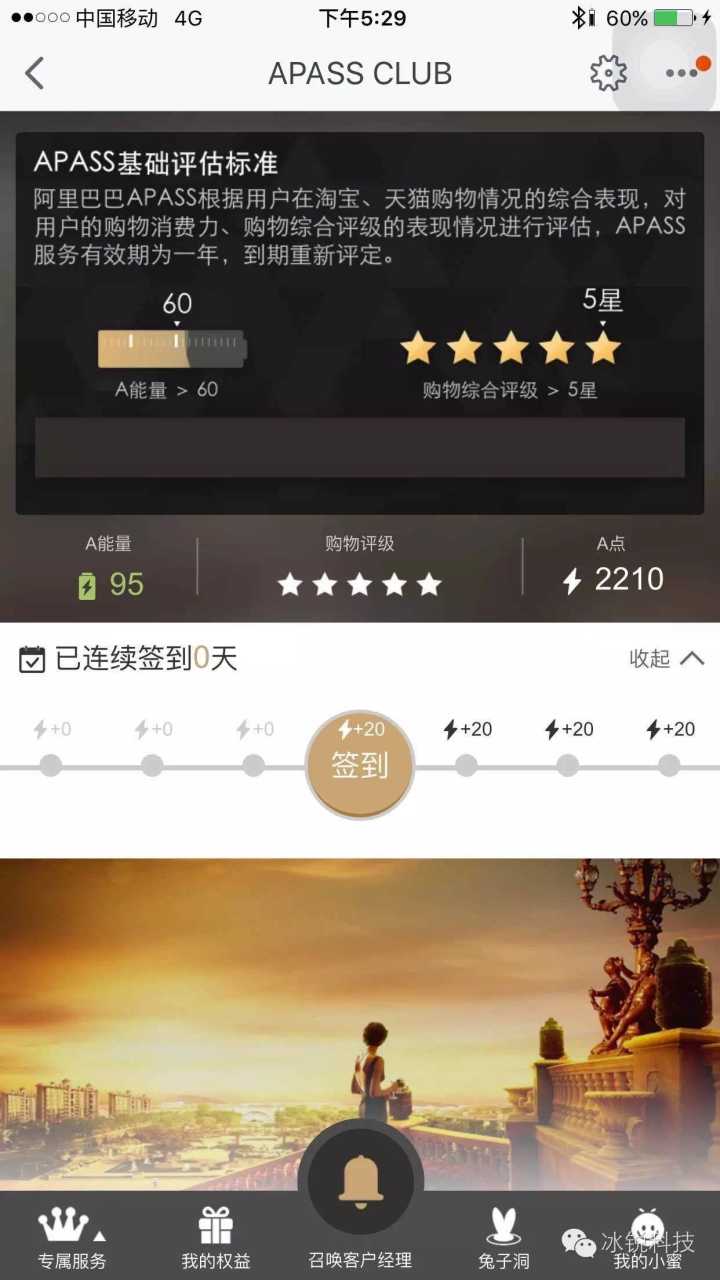The height and width of the screenshot is (1280, 720).
Task: Go back from APASS CLUB
Action: (x=35, y=73)
